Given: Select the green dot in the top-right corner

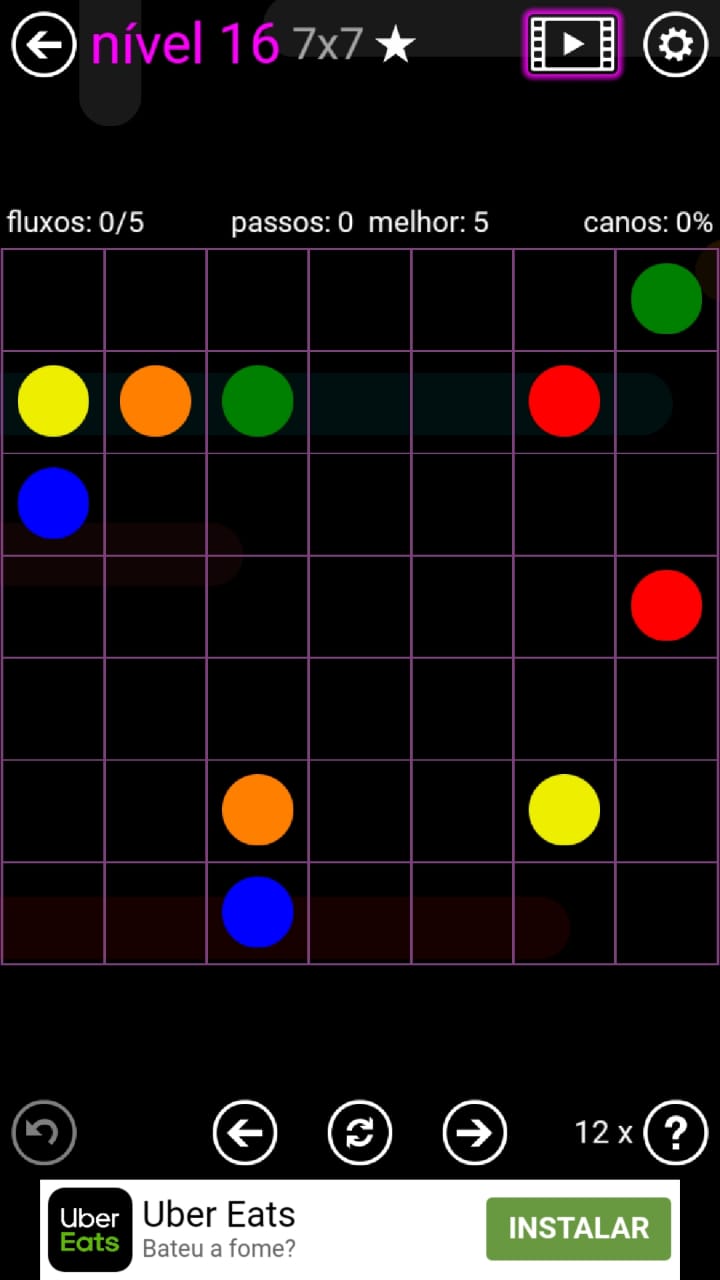Looking at the screenshot, I should [x=666, y=298].
